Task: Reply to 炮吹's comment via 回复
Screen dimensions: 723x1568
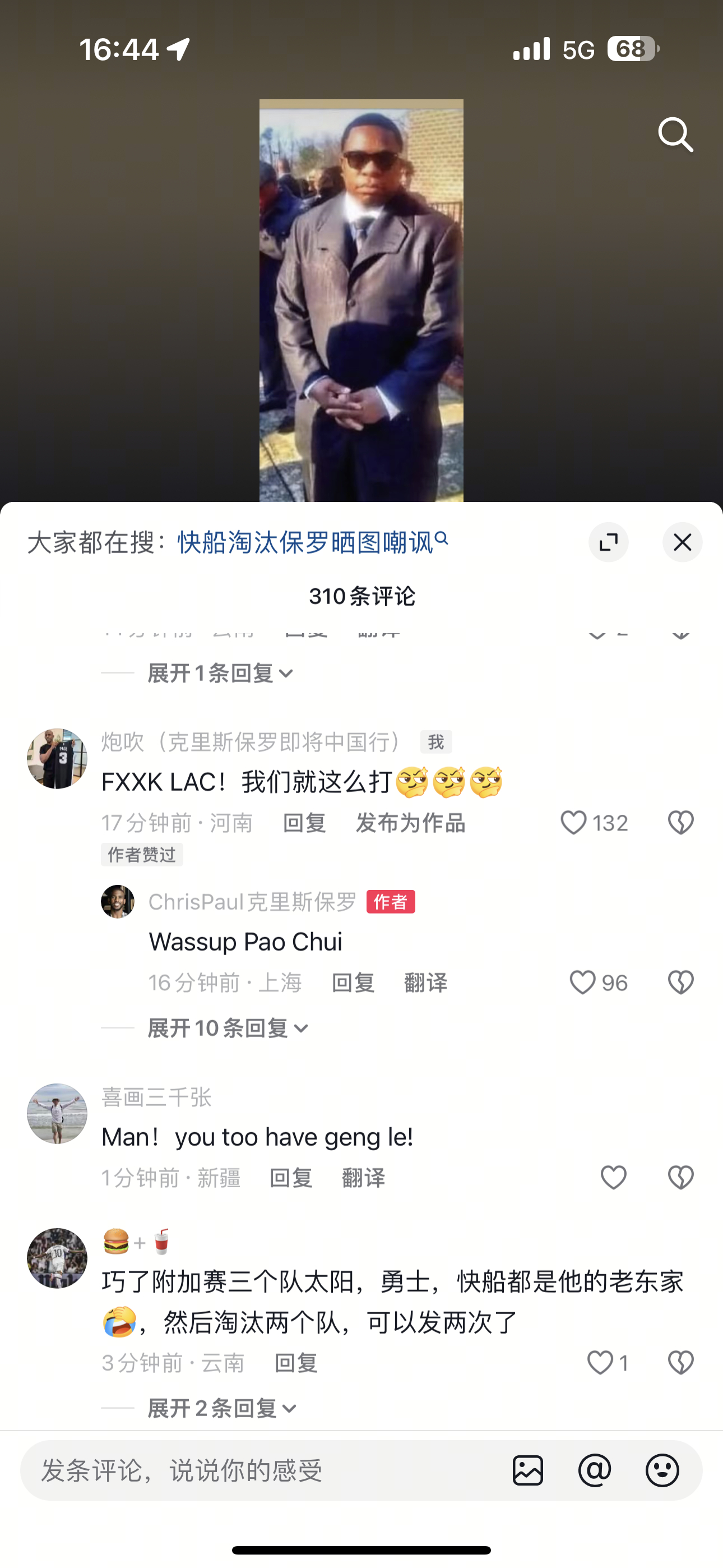Action: 305,823
